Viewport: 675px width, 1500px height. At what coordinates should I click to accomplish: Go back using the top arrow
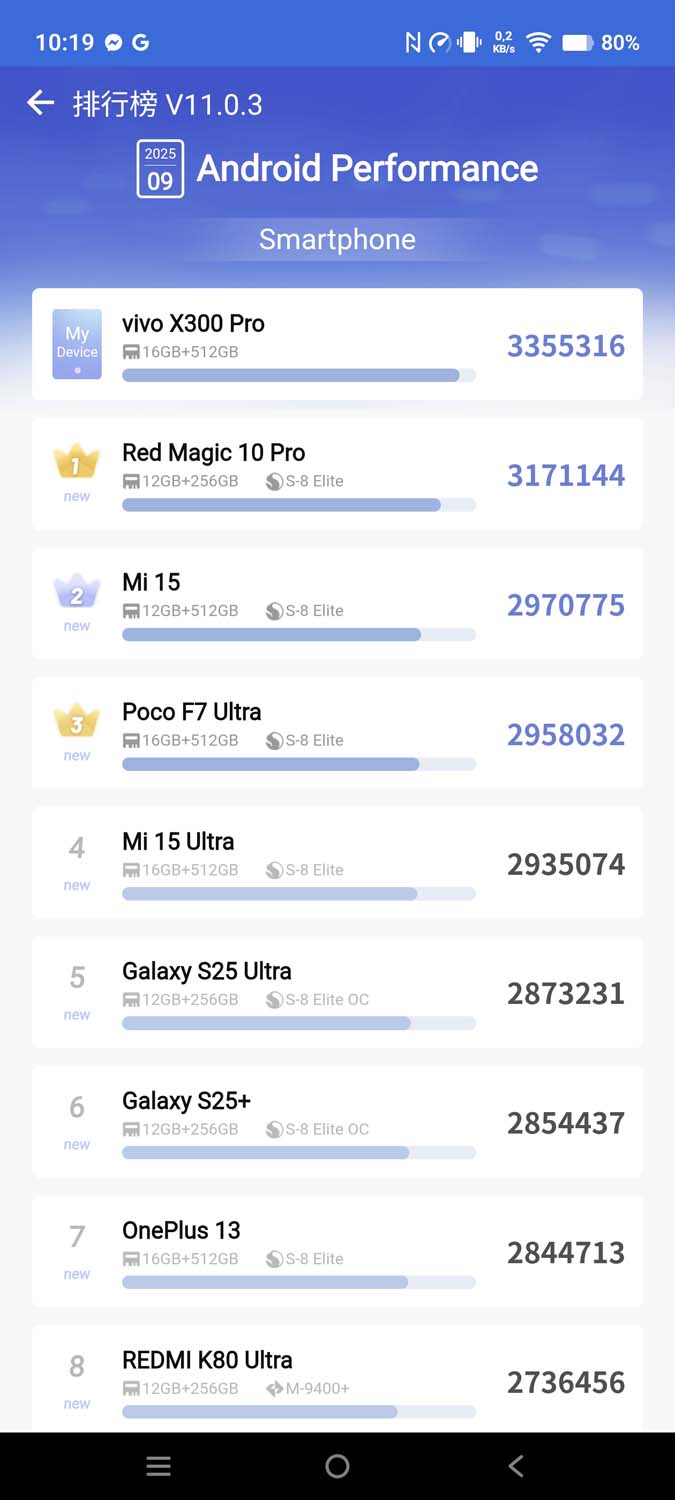(40, 103)
